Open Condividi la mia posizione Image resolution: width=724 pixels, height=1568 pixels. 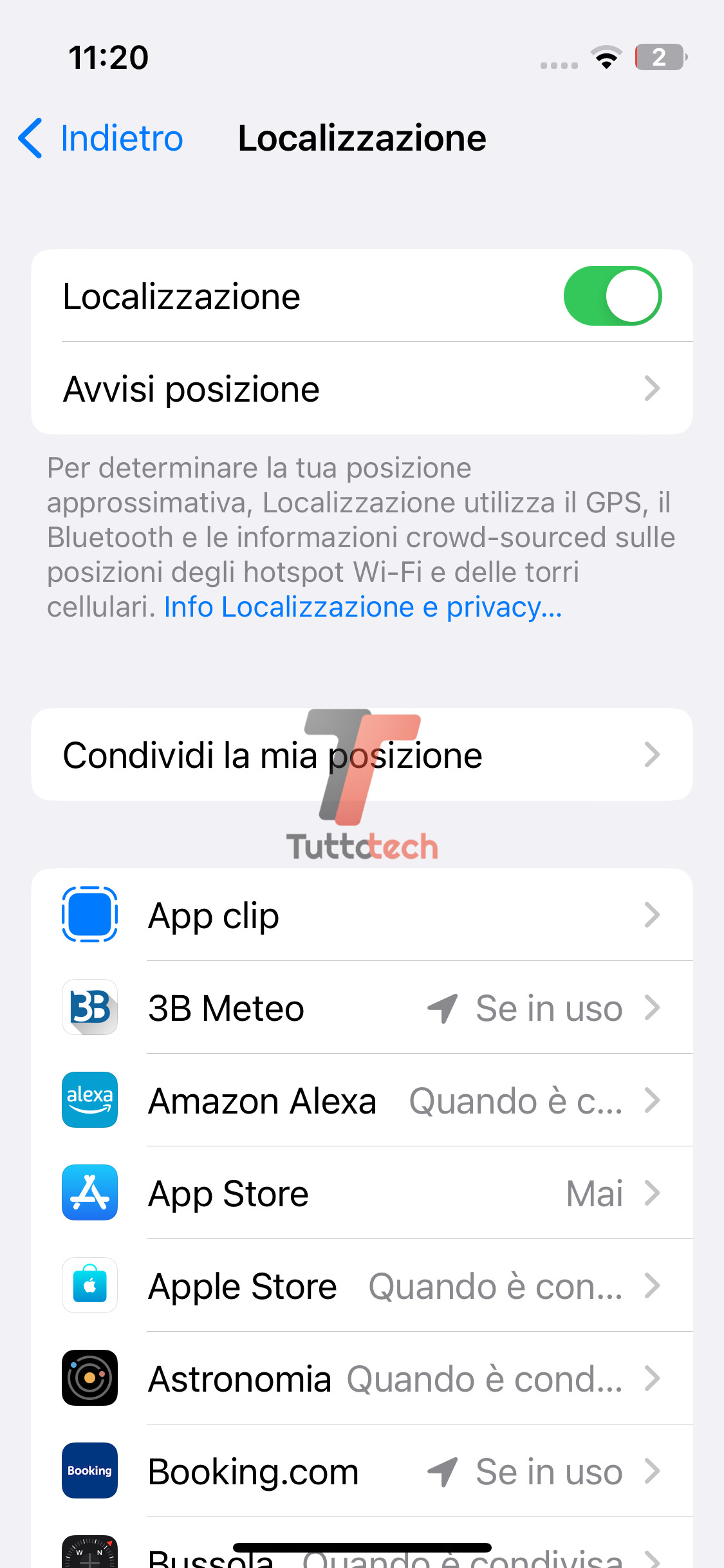(x=362, y=755)
